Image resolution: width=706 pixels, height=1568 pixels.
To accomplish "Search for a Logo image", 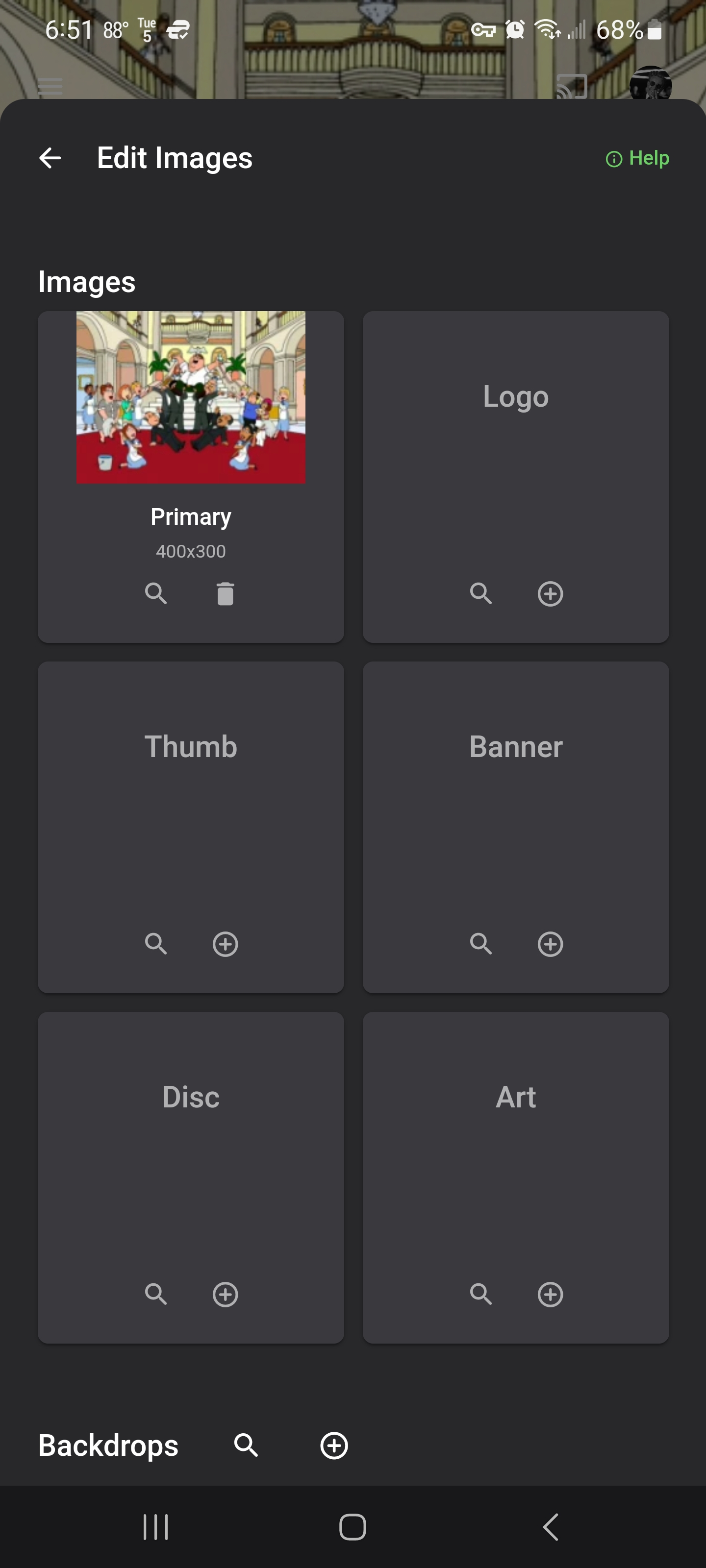I will point(480,593).
